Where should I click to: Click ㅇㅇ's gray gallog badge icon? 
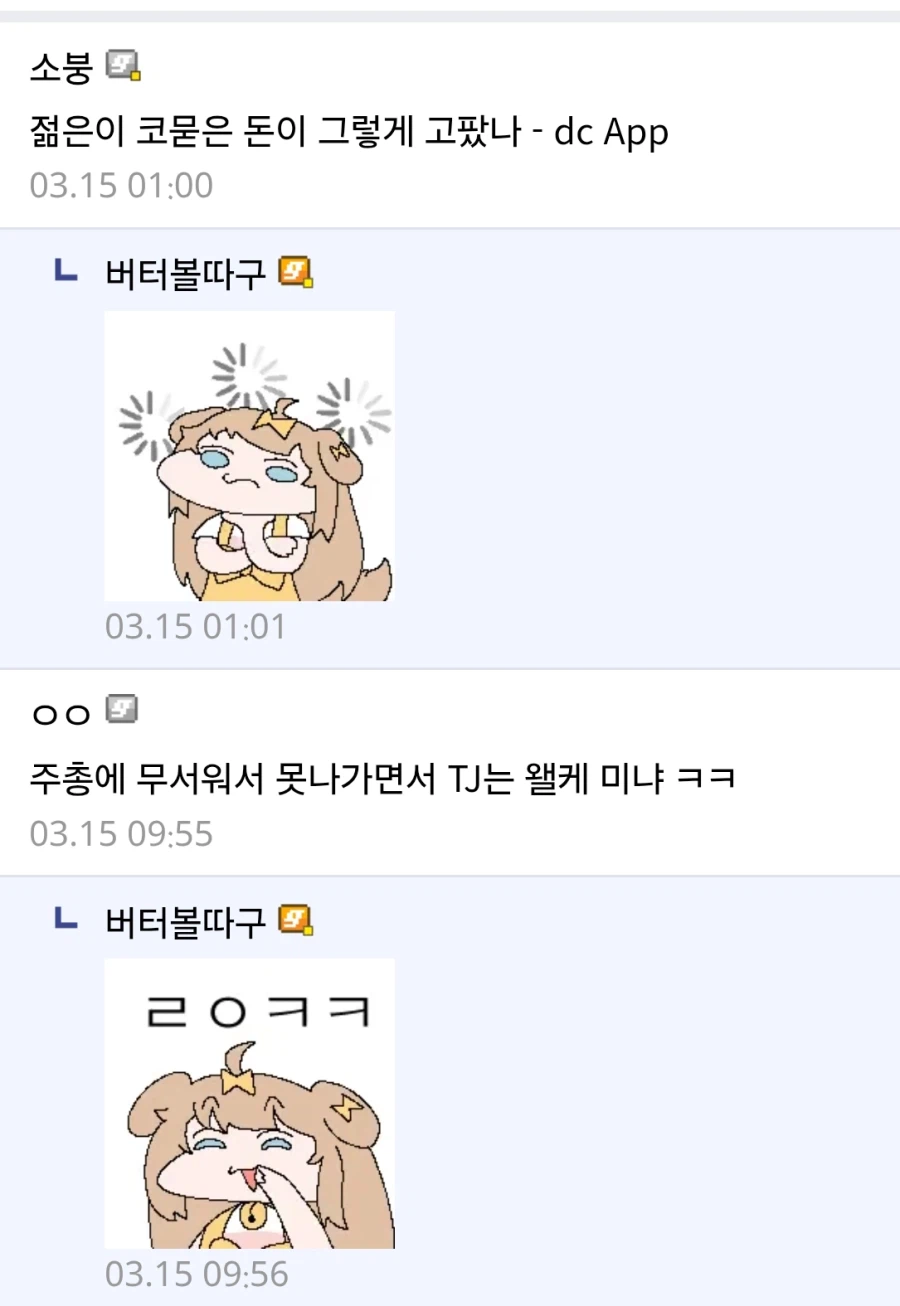click(123, 711)
